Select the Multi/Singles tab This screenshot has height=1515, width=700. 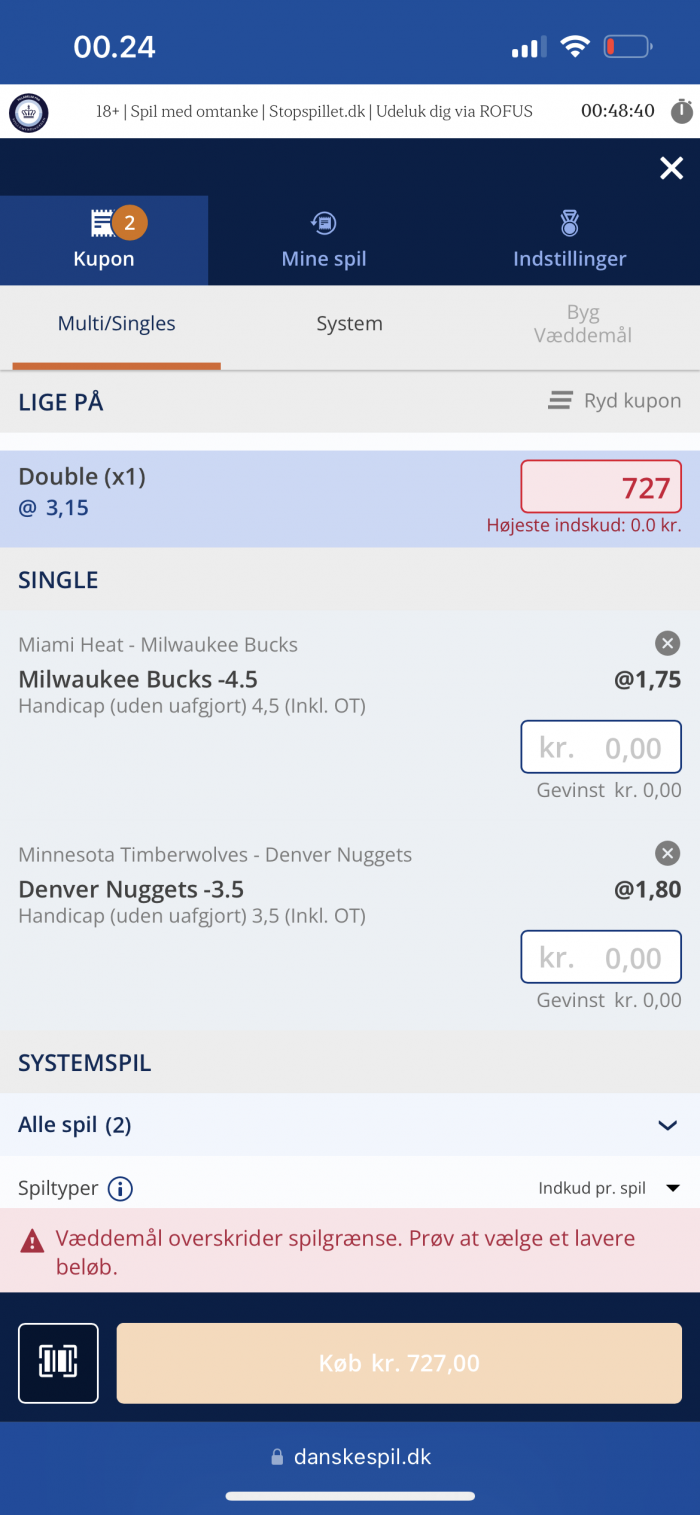(x=117, y=324)
